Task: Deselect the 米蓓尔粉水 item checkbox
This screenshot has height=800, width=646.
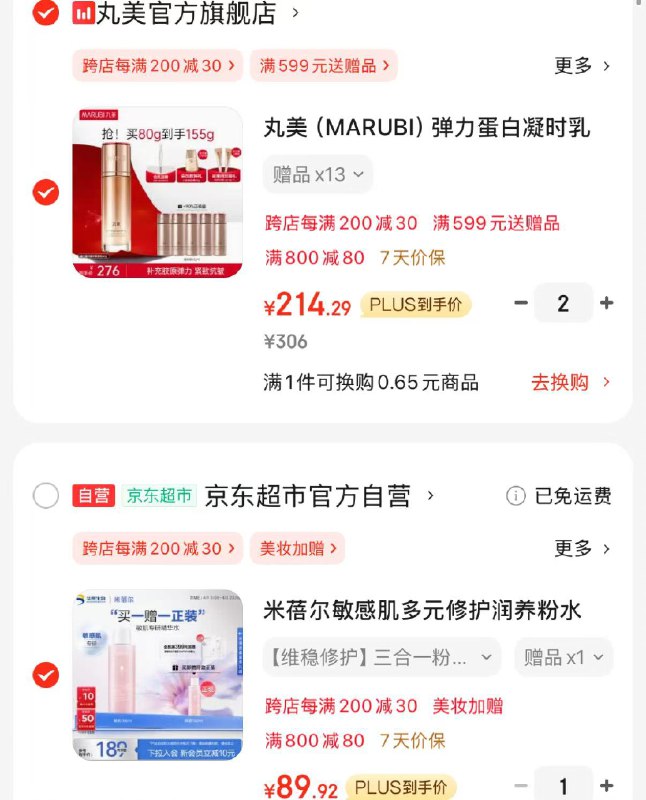Action: click(46, 675)
